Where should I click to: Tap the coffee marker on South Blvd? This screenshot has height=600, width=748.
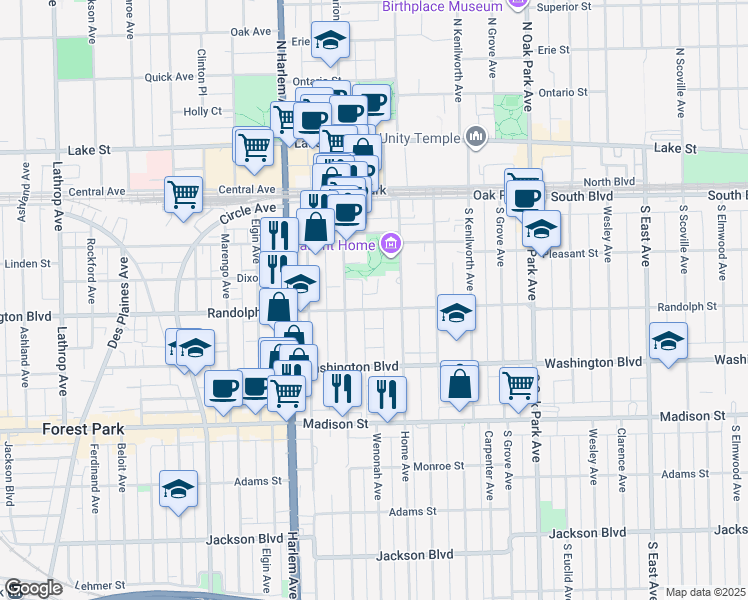(524, 194)
